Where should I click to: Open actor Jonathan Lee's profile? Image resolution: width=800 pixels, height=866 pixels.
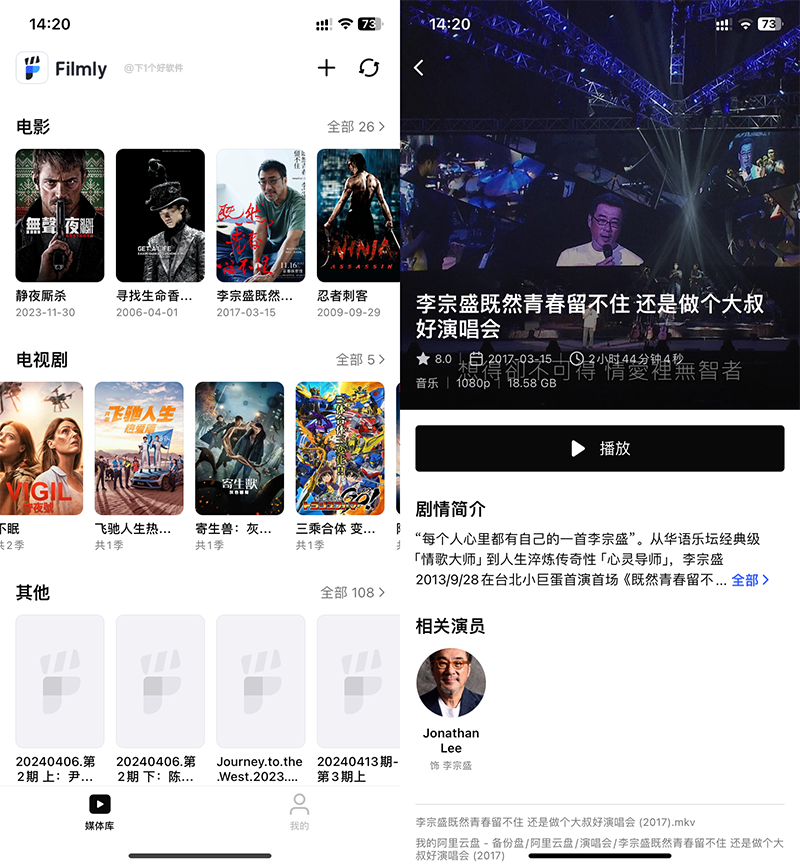pyautogui.click(x=451, y=684)
